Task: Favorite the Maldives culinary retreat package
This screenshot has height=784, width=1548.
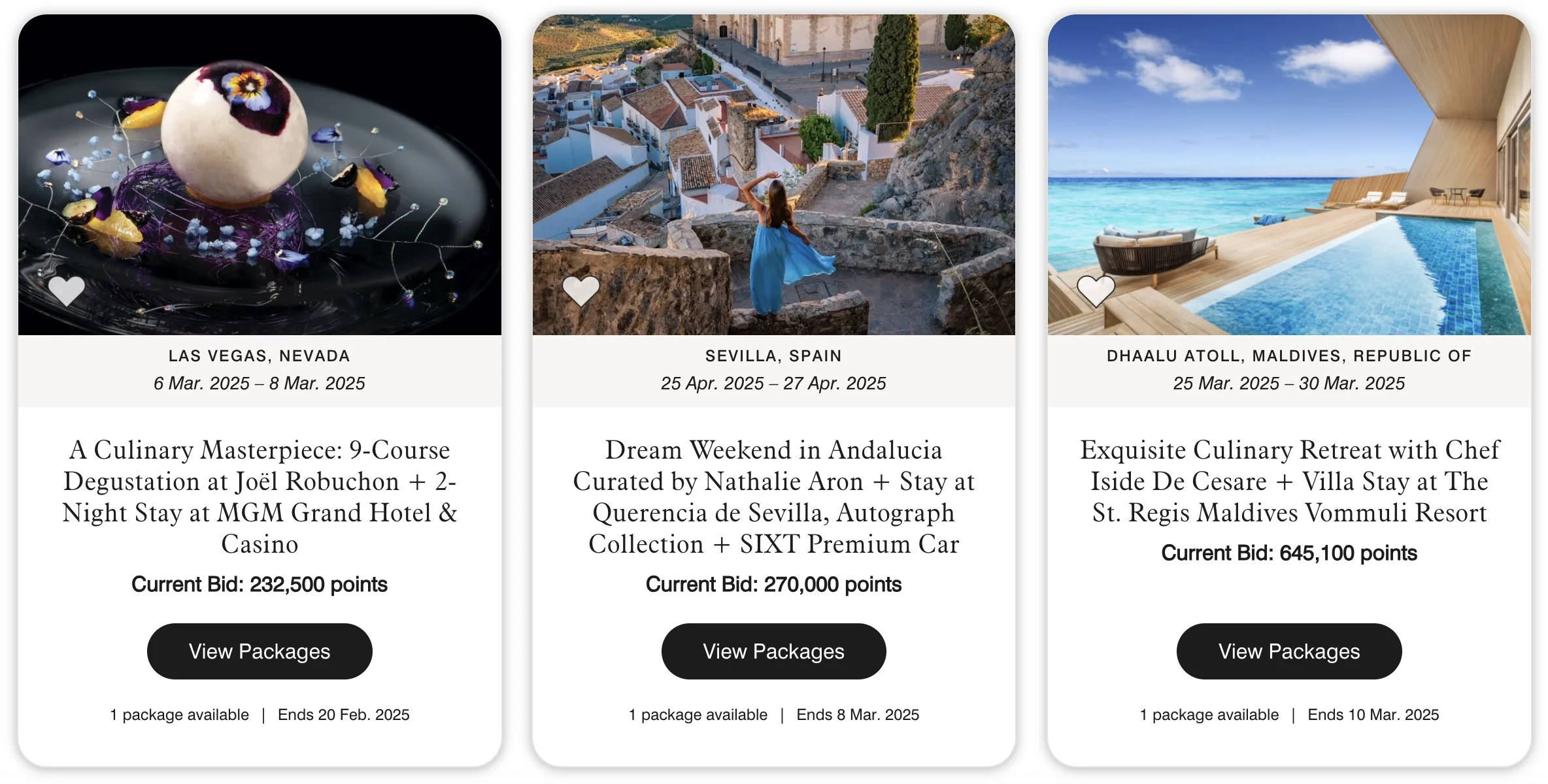Action: pos(1096,290)
